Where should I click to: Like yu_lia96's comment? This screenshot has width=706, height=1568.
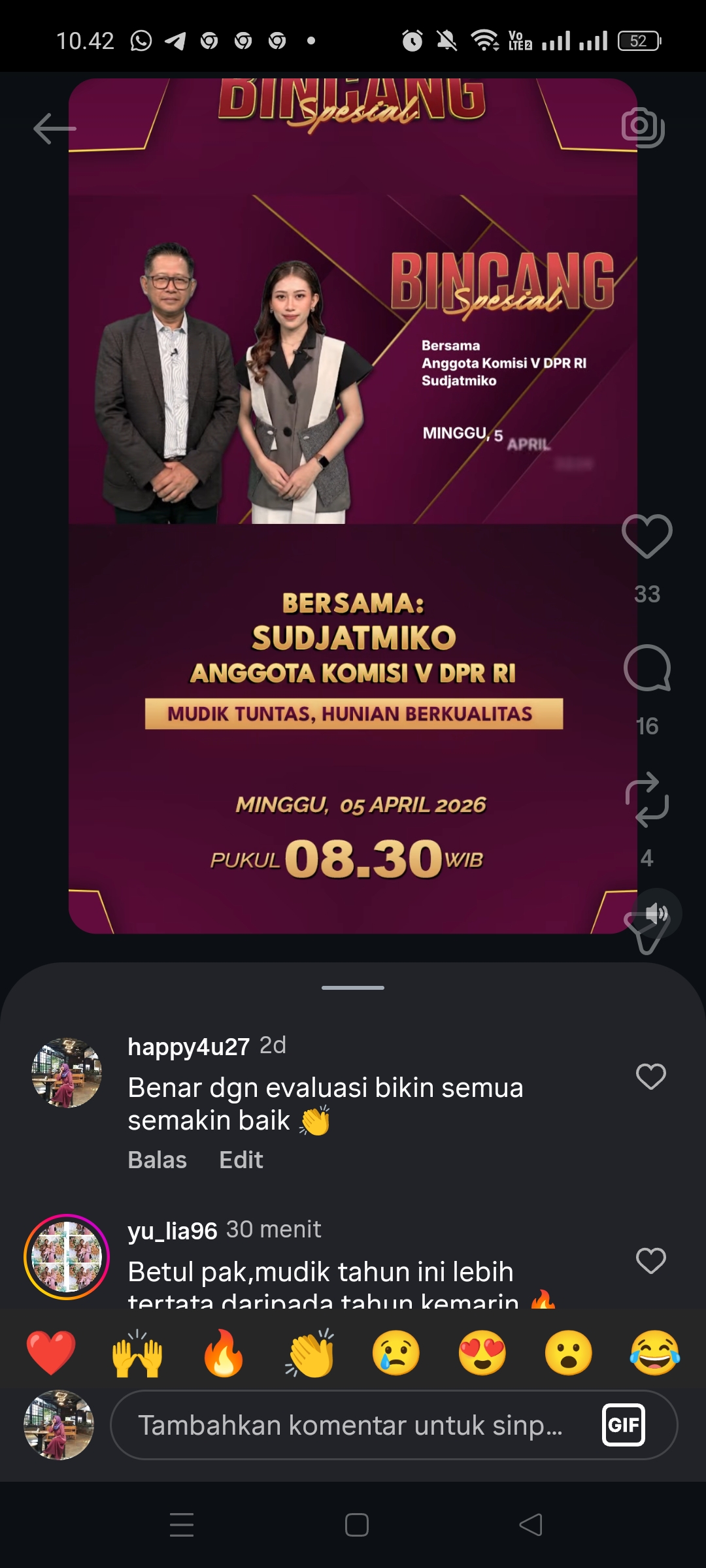coord(651,1261)
